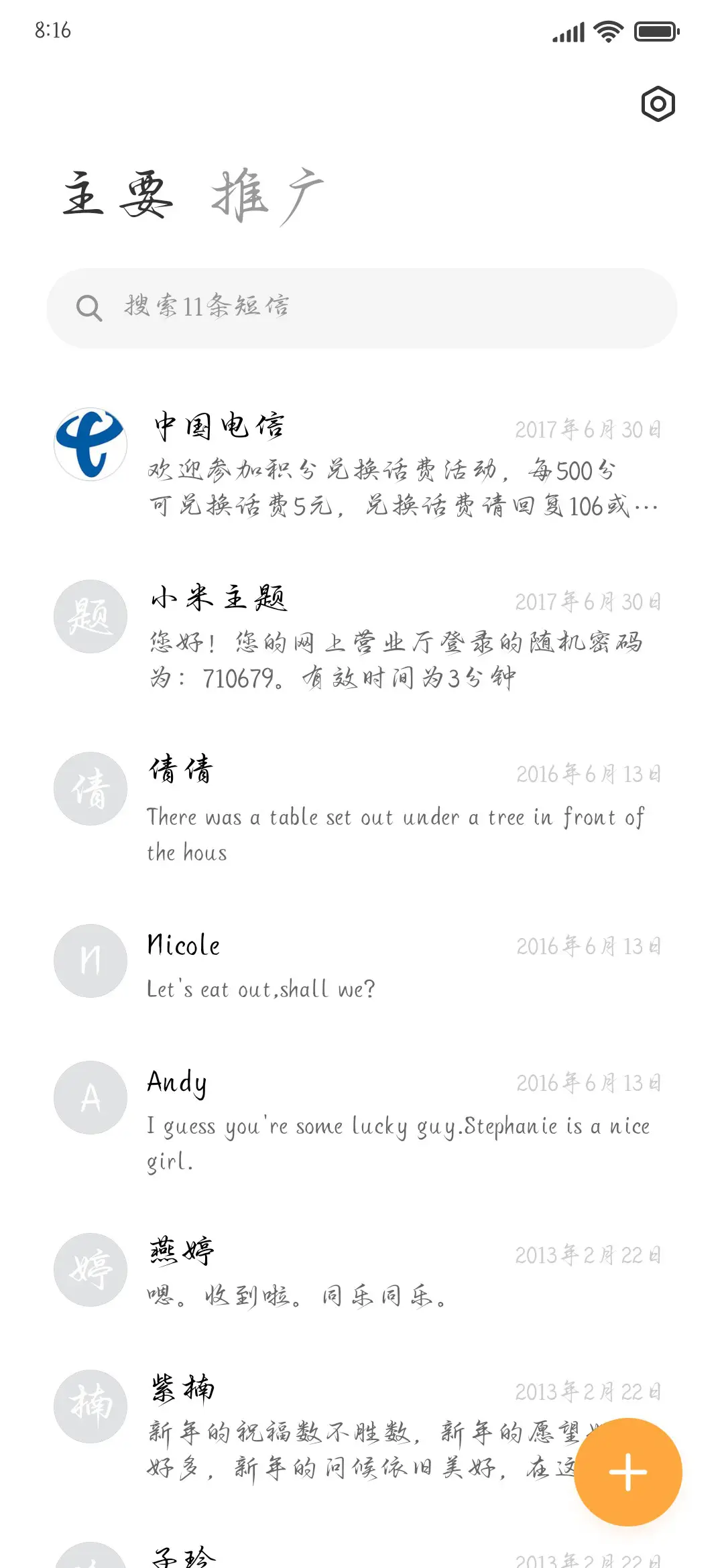The height and width of the screenshot is (1568, 724).
Task: Tap the magnifier icon in the search bar
Action: tap(89, 309)
